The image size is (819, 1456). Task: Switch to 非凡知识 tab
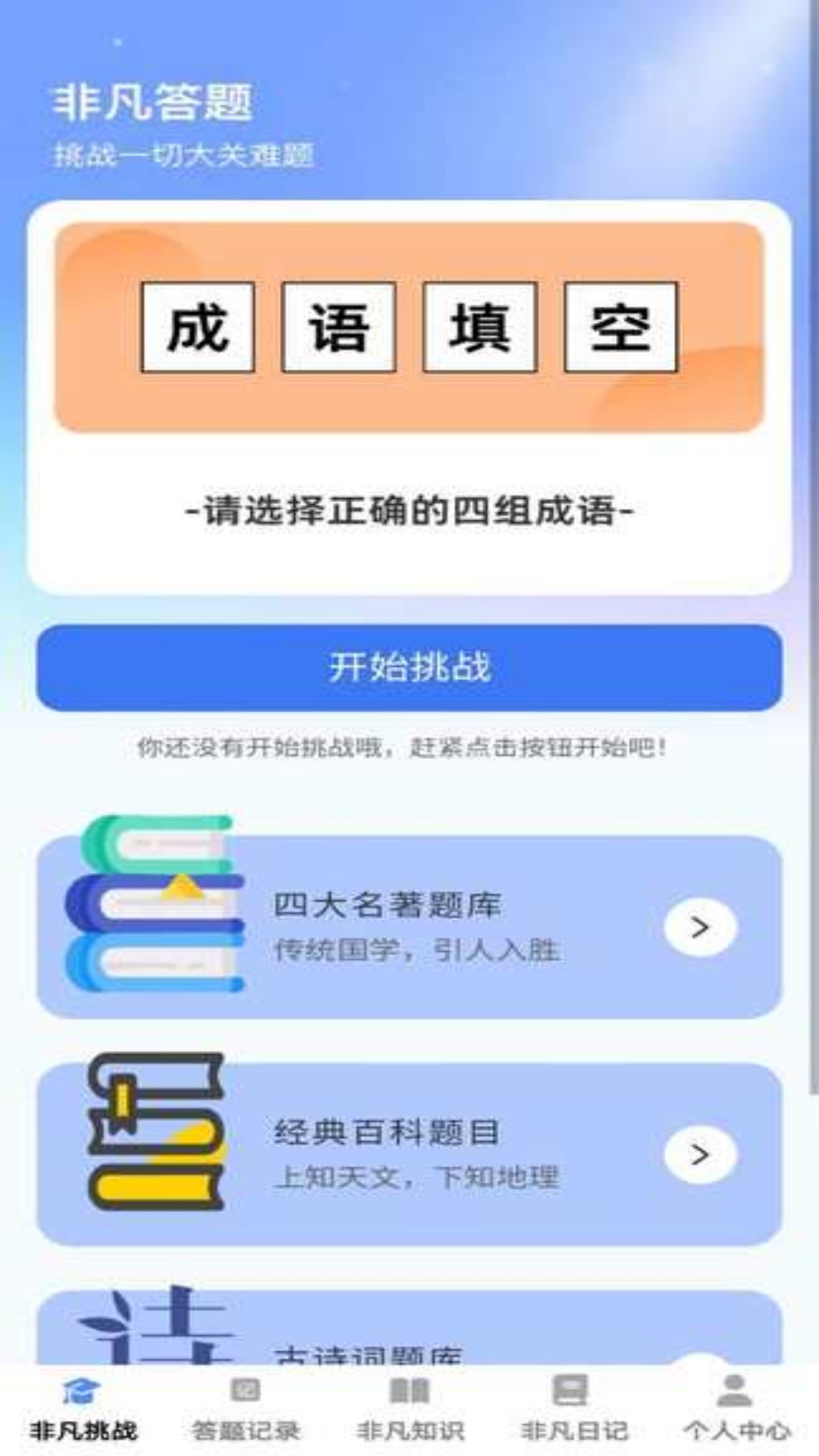[x=409, y=1410]
